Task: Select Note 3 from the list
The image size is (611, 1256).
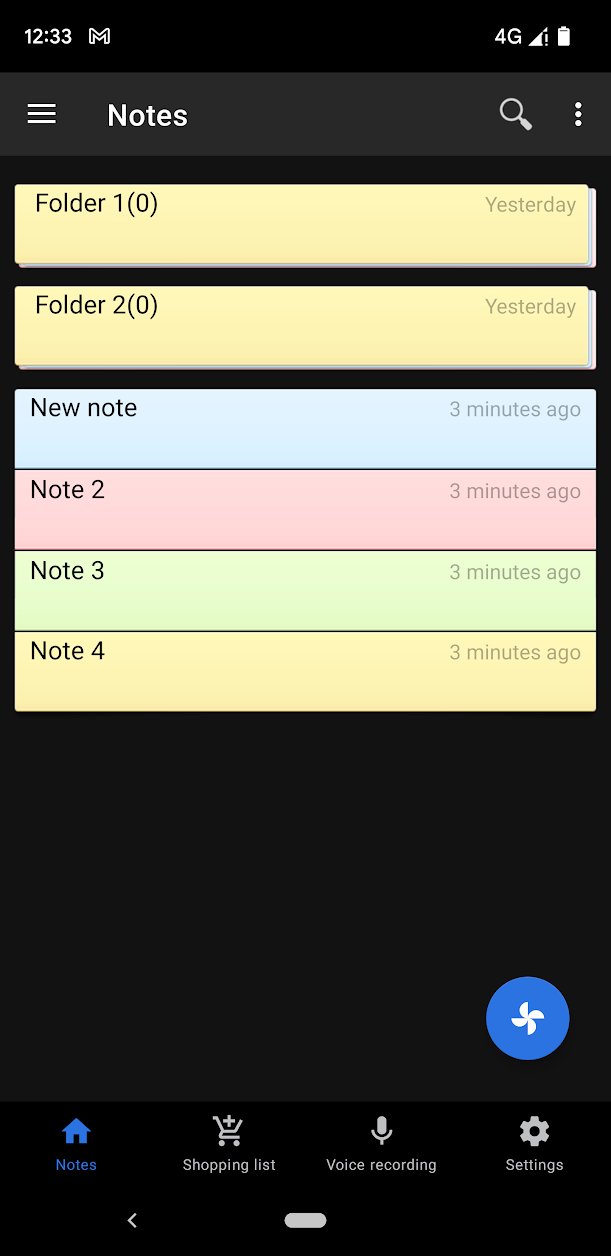Action: [x=305, y=590]
